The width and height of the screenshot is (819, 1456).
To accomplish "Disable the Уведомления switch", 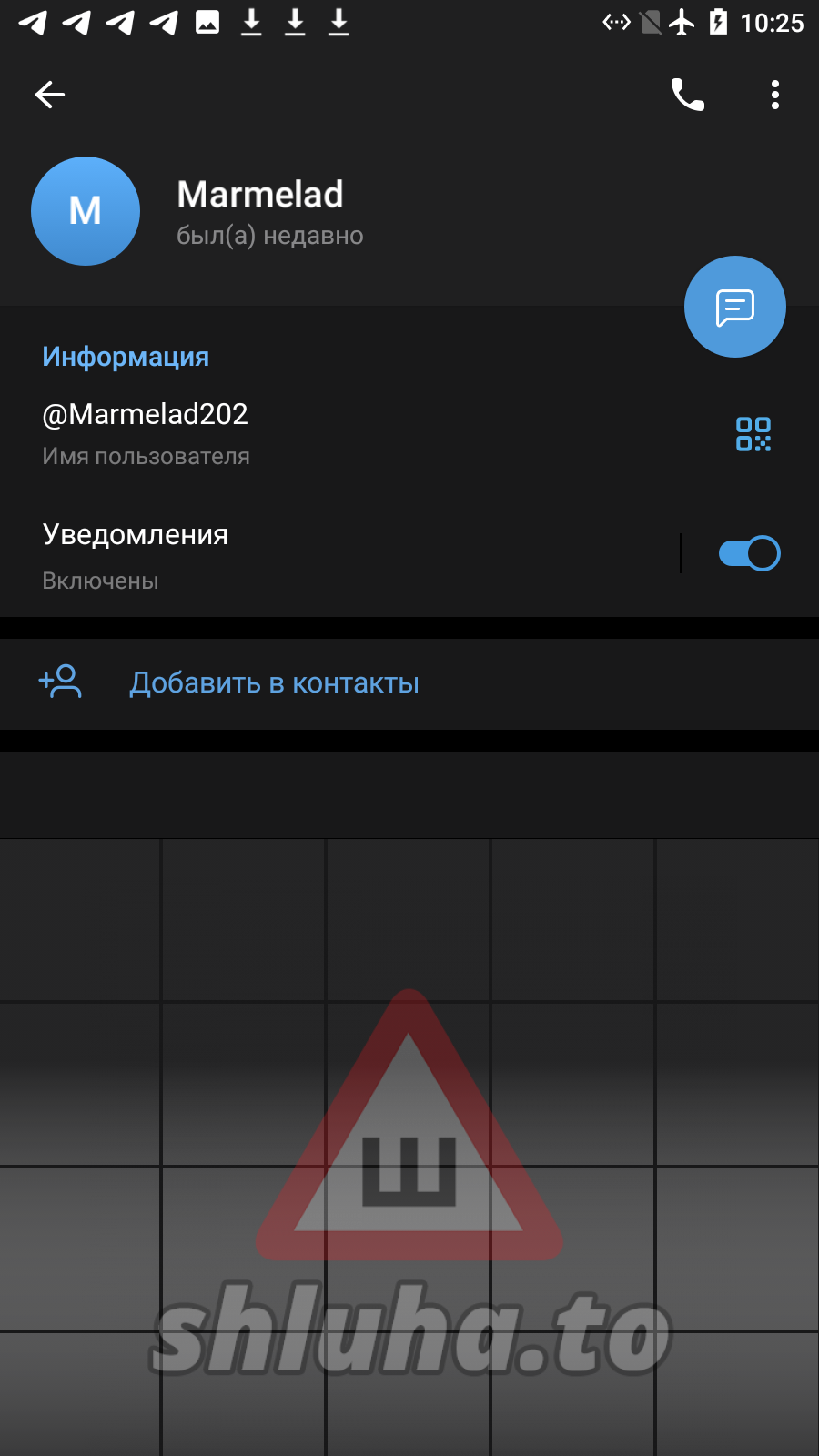I will point(749,553).
